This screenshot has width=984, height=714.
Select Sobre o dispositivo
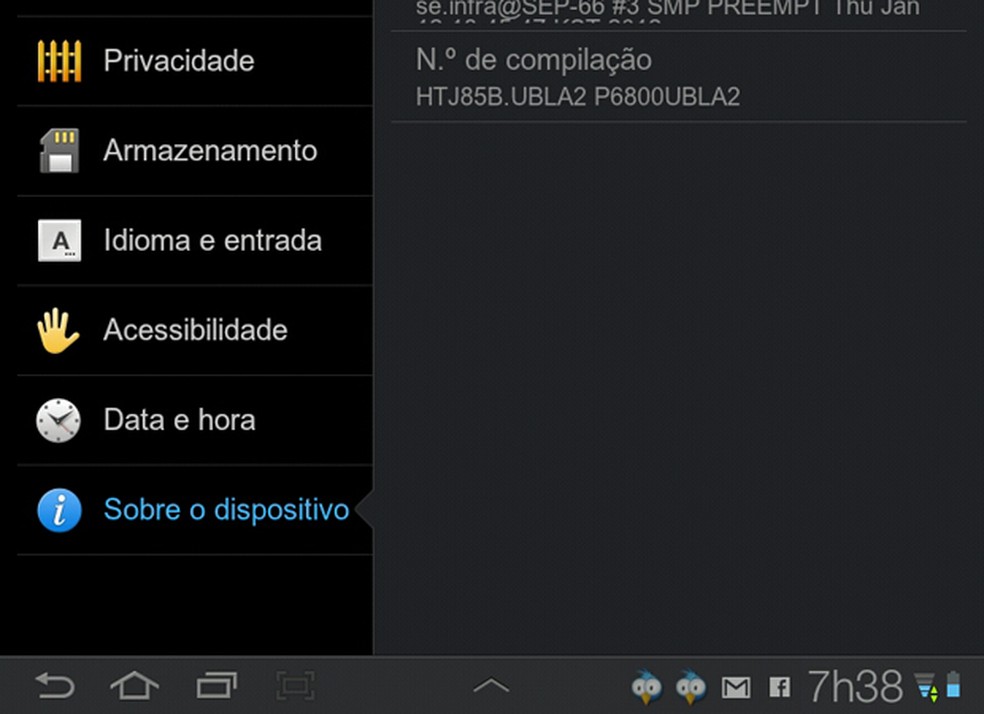(x=226, y=510)
